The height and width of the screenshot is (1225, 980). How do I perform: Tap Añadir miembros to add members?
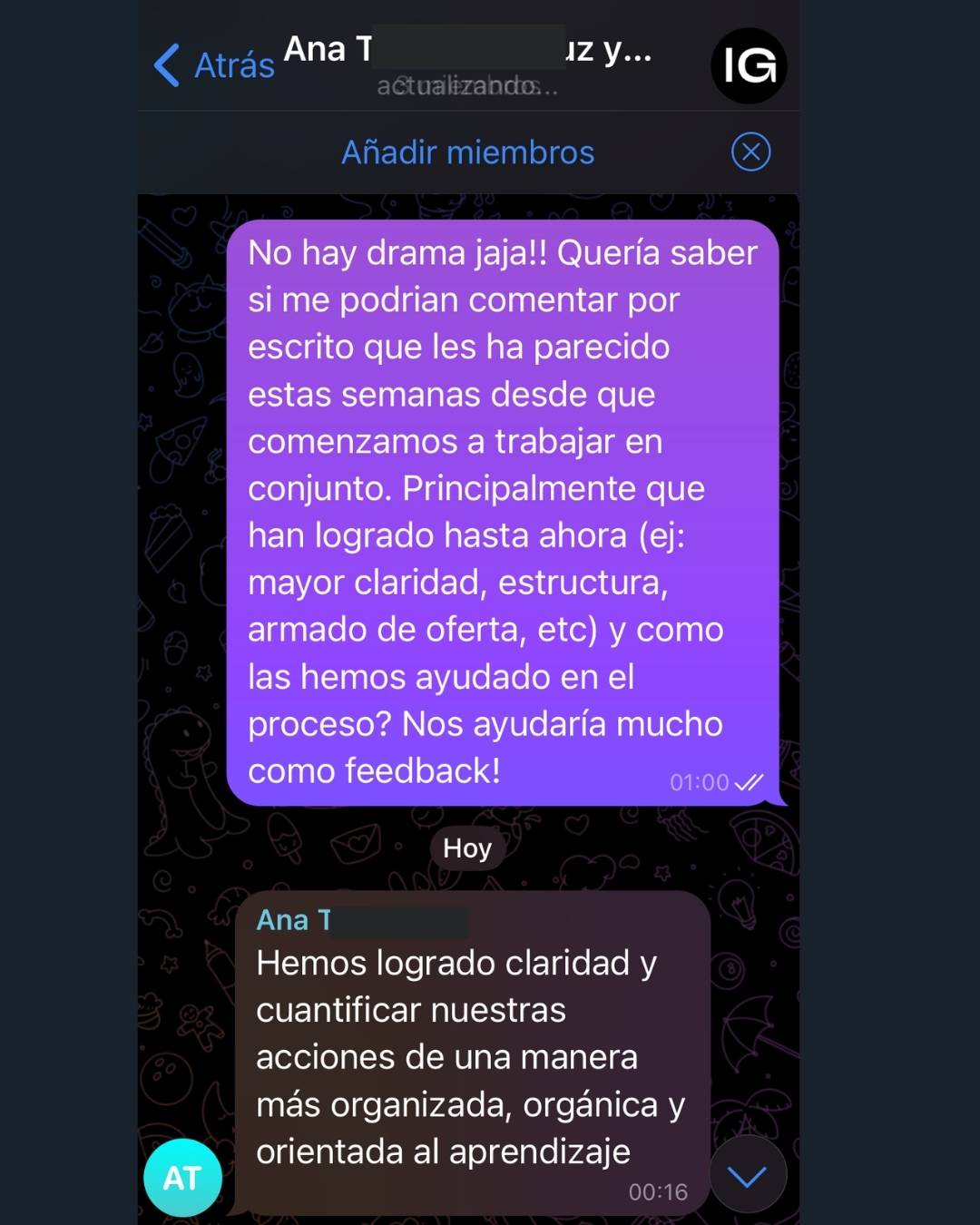tap(467, 152)
